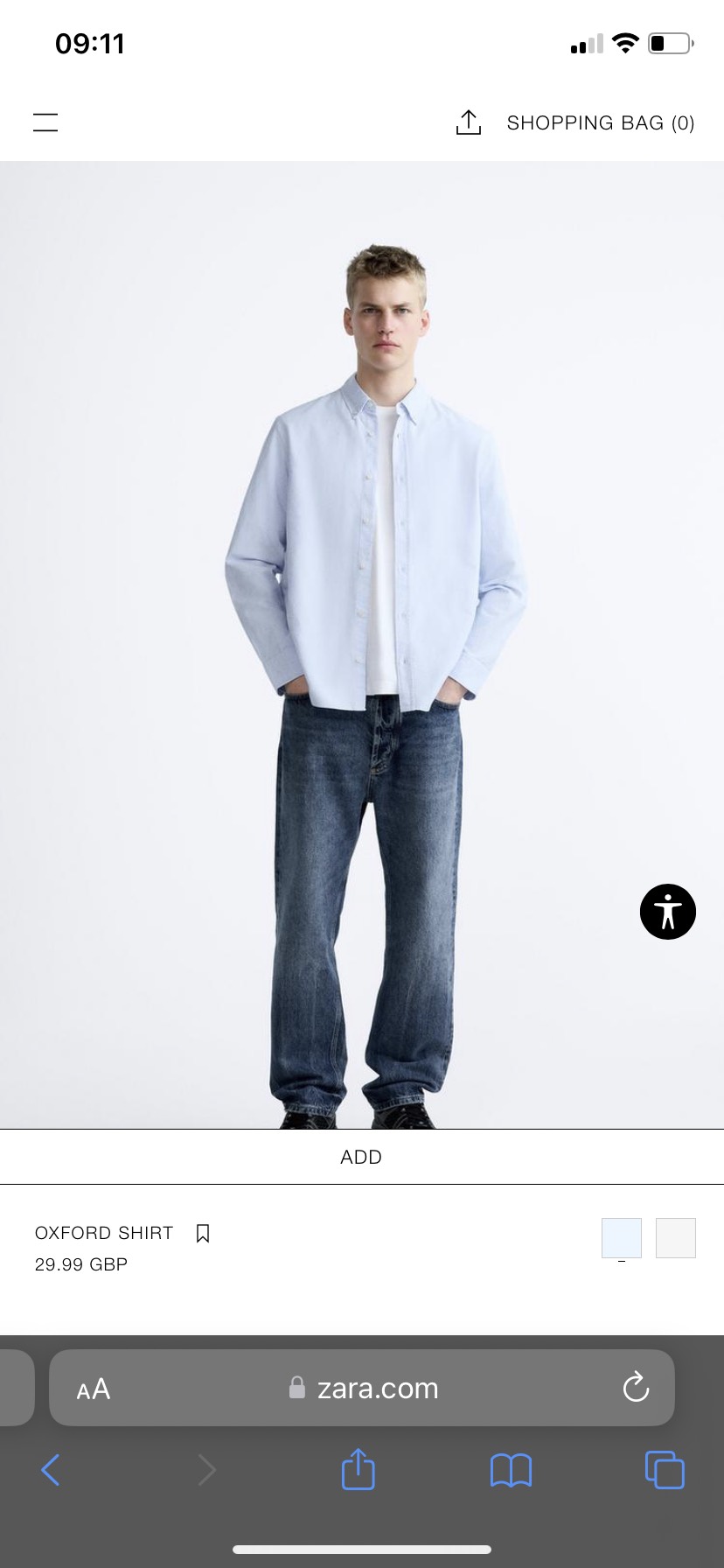Tap ADD to add shirt to bag
724x1568 pixels.
pos(362,1157)
